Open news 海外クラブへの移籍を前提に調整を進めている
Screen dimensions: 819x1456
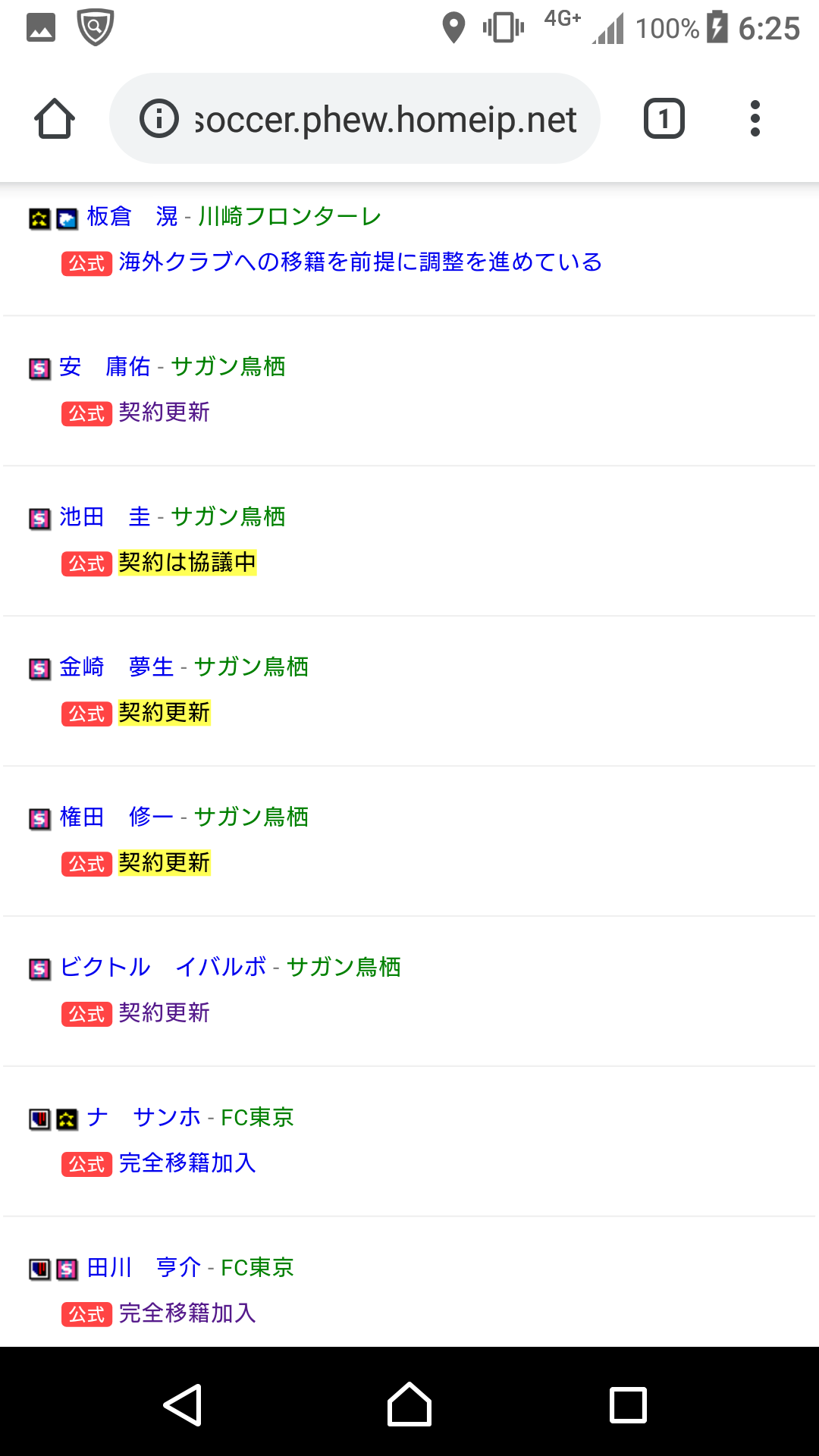point(359,262)
